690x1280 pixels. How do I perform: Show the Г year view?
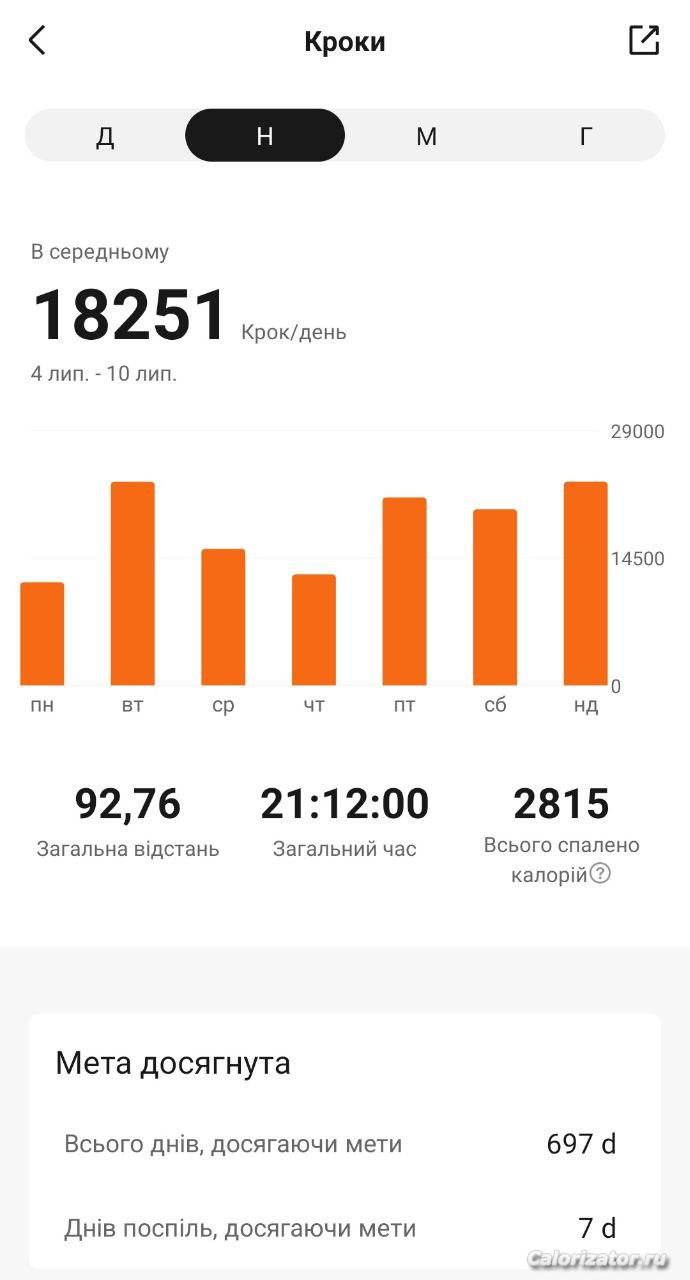pyautogui.click(x=586, y=136)
